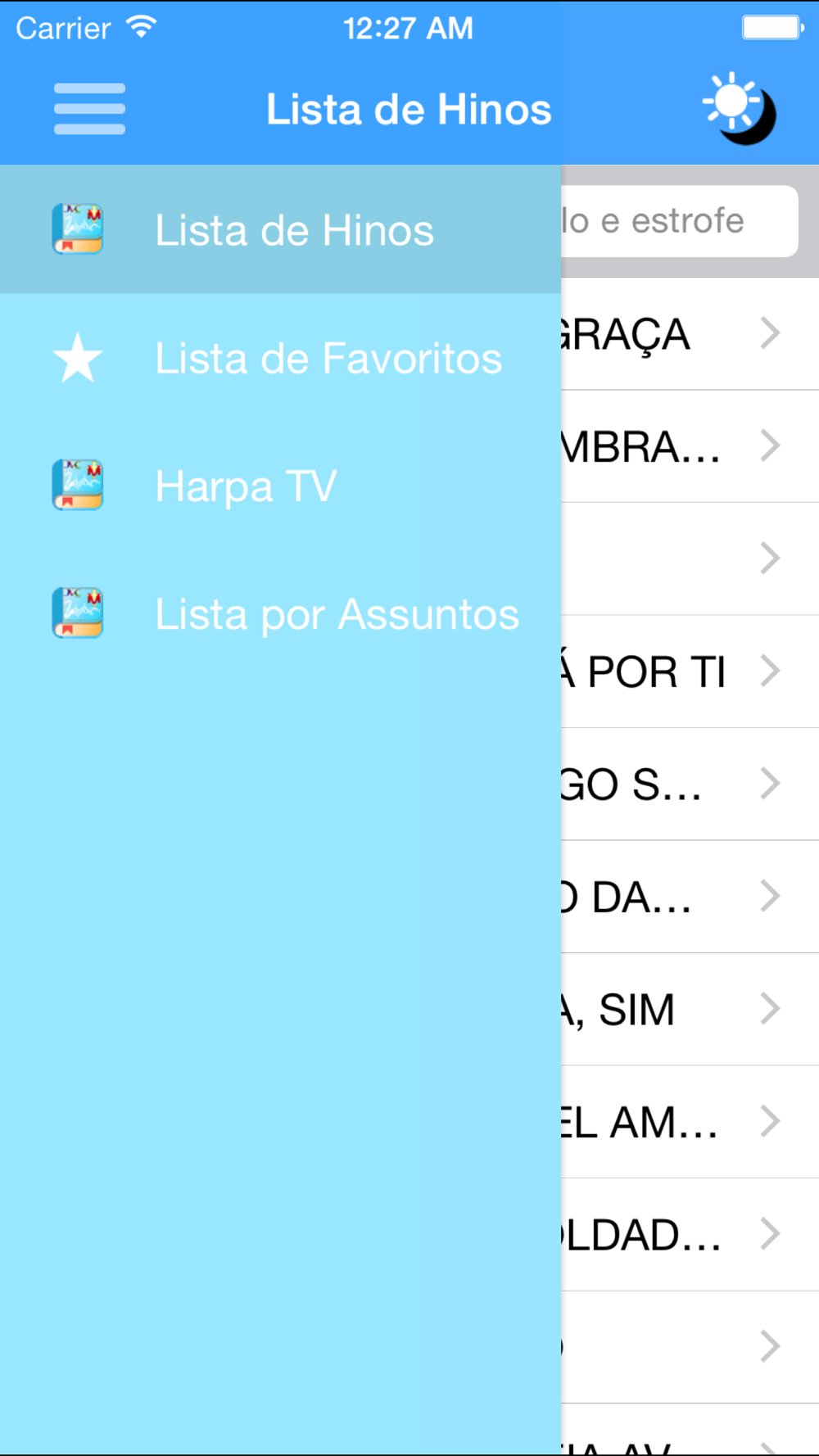Open the hymn row showing EL AM…

[x=690, y=1122]
